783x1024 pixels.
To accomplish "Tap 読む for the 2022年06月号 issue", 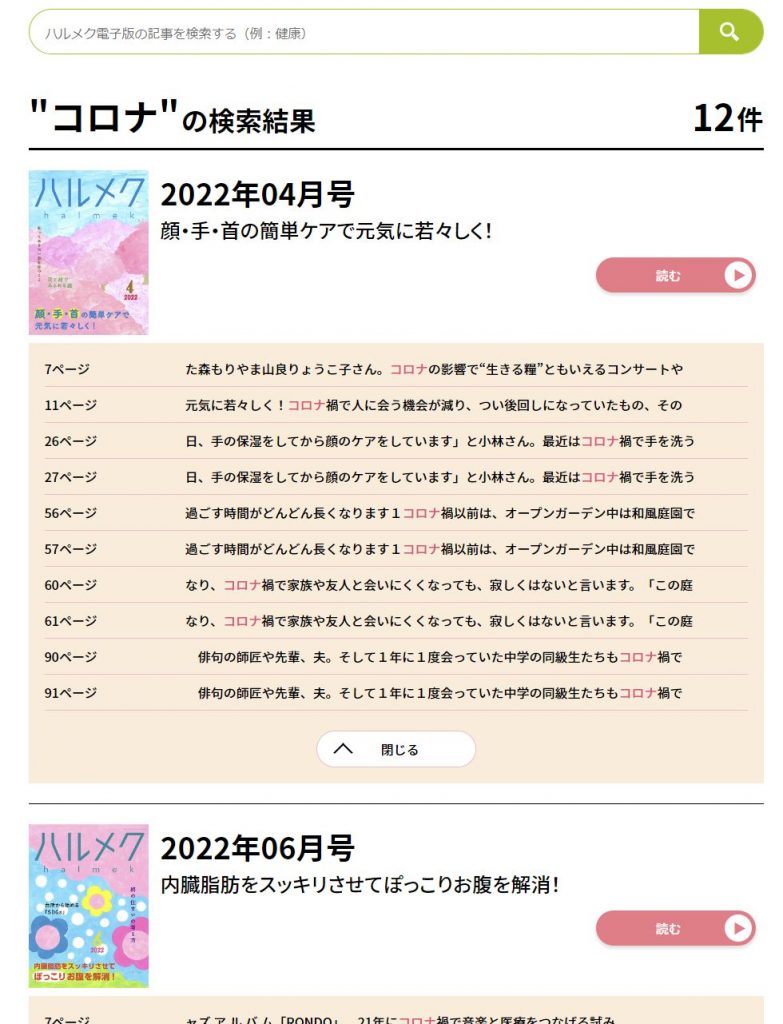I will click(675, 929).
